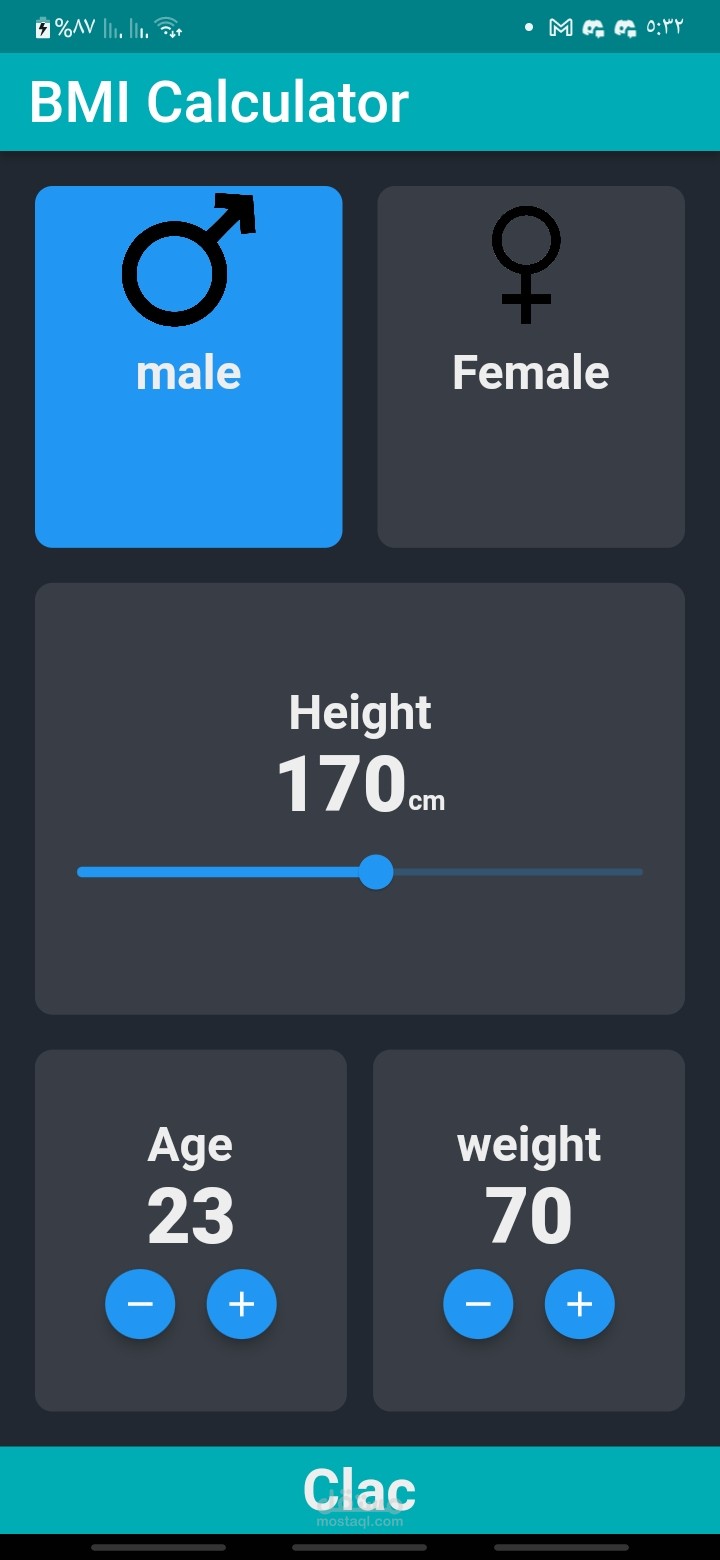This screenshot has width=720, height=1560.
Task: Decrease Age using the minus button
Action: point(140,1303)
